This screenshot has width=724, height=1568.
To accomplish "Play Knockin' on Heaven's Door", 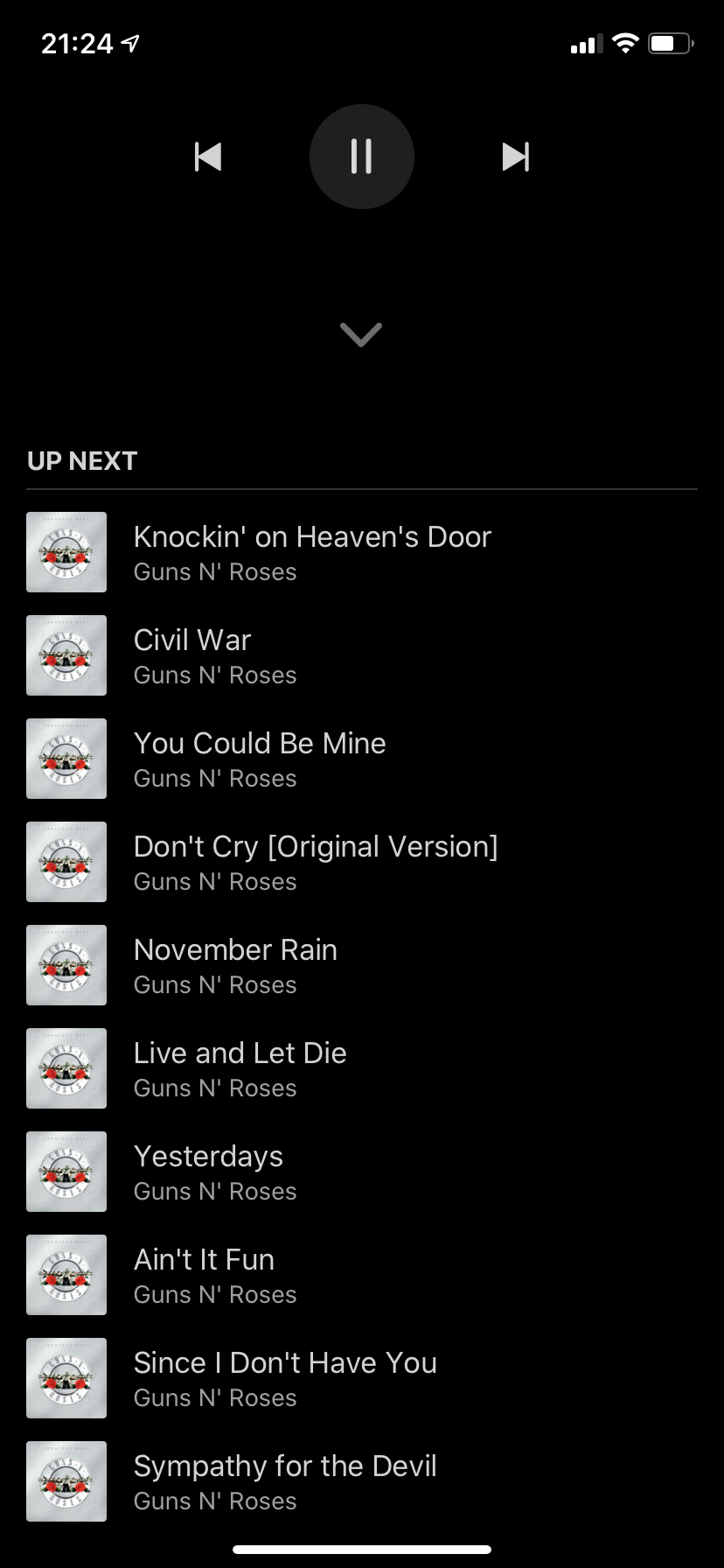I will point(362,552).
